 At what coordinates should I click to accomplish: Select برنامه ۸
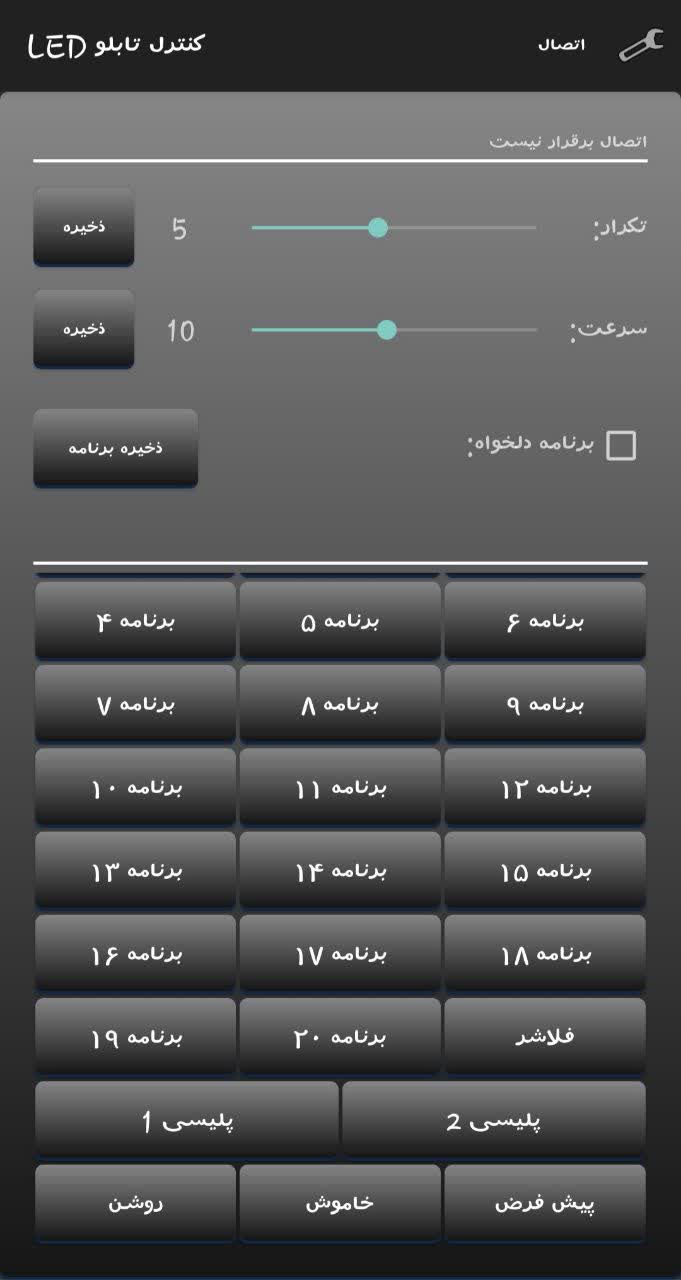pyautogui.click(x=340, y=704)
